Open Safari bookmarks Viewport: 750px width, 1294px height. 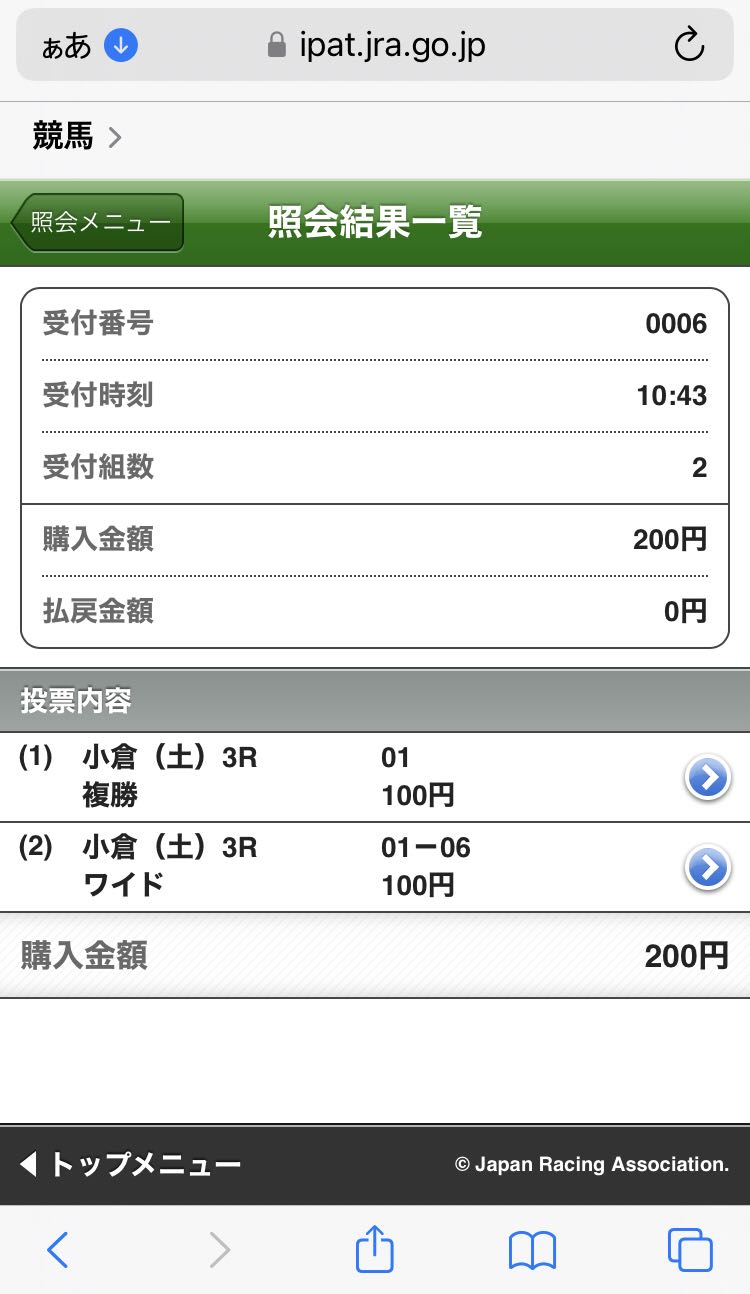coord(532,1250)
